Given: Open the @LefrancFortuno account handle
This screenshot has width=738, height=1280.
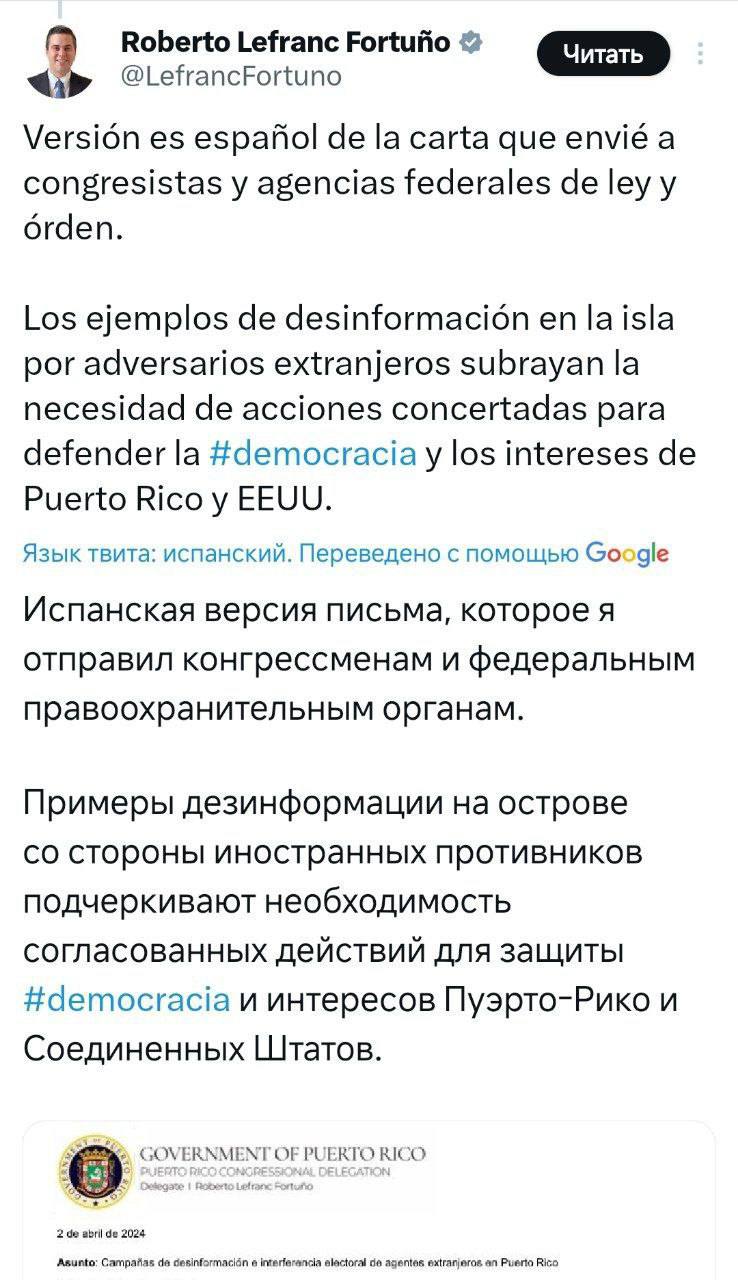Looking at the screenshot, I should coord(231,76).
